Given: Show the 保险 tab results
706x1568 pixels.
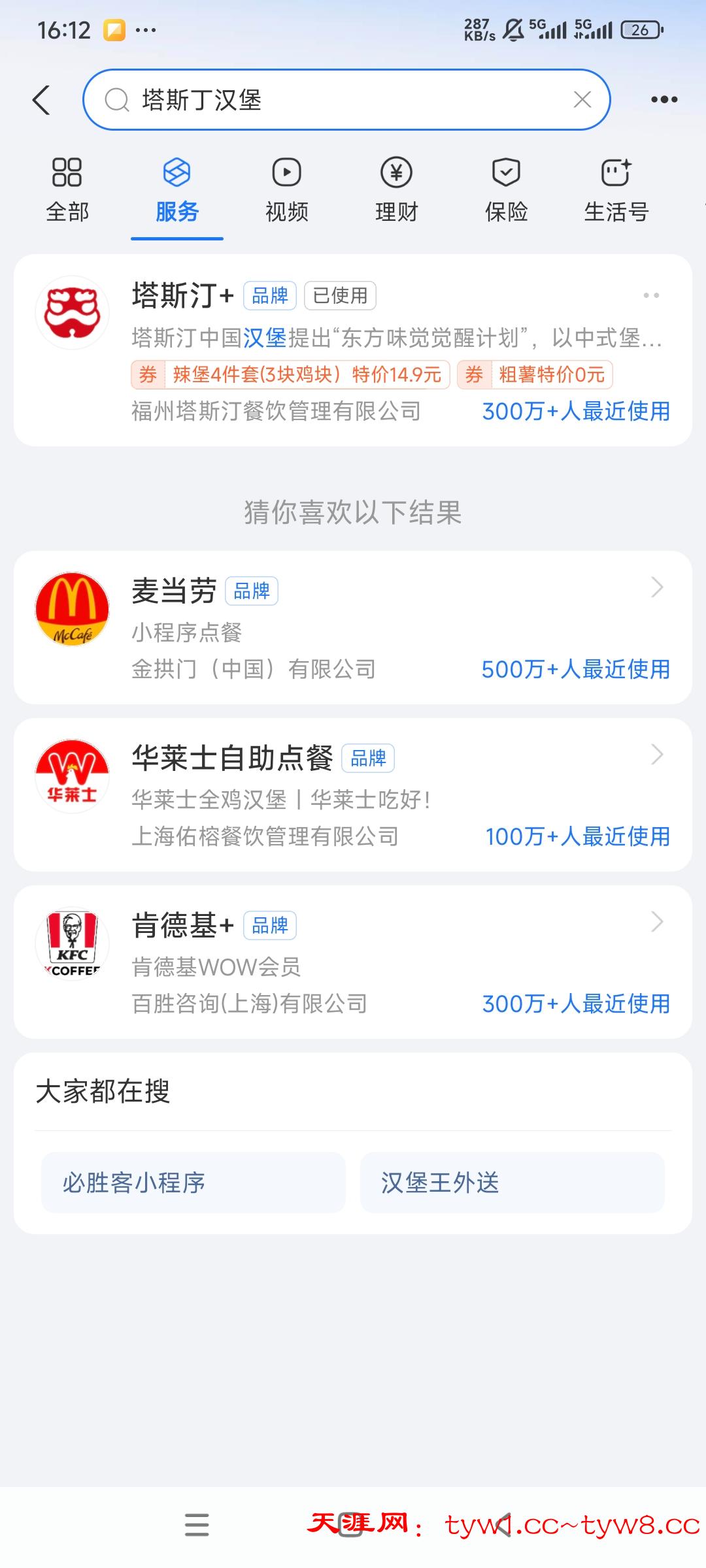Looking at the screenshot, I should coord(506,189).
